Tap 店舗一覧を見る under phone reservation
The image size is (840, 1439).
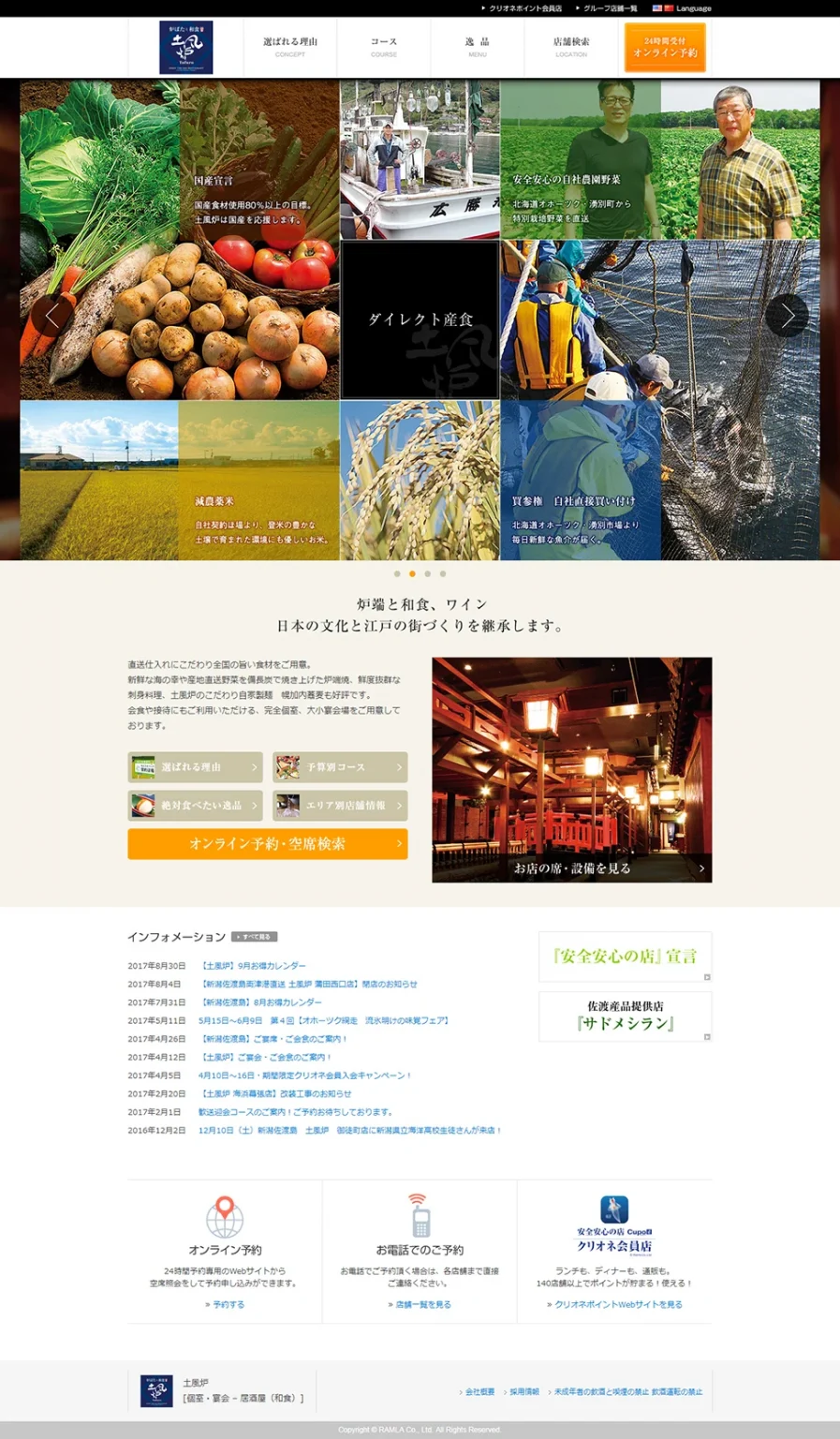coord(422,1304)
